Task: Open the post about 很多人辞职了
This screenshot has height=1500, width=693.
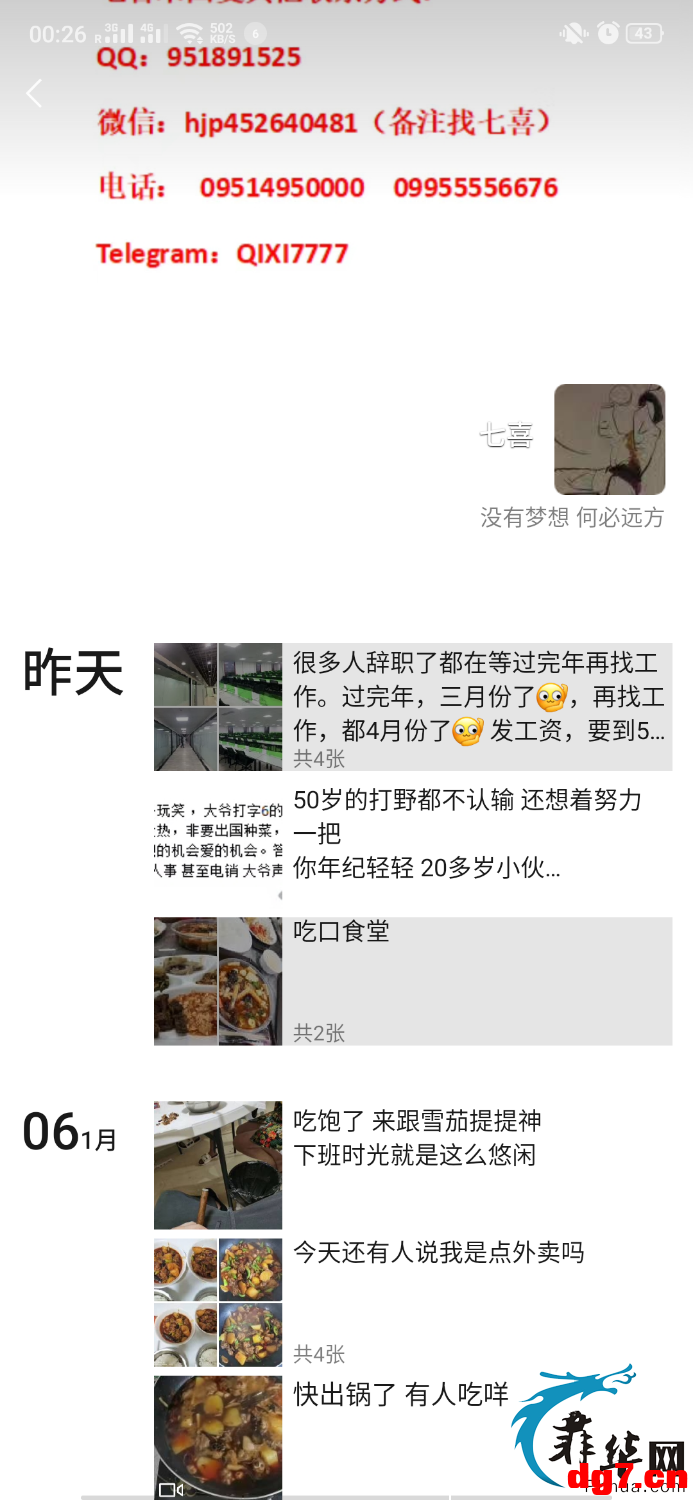Action: click(413, 707)
